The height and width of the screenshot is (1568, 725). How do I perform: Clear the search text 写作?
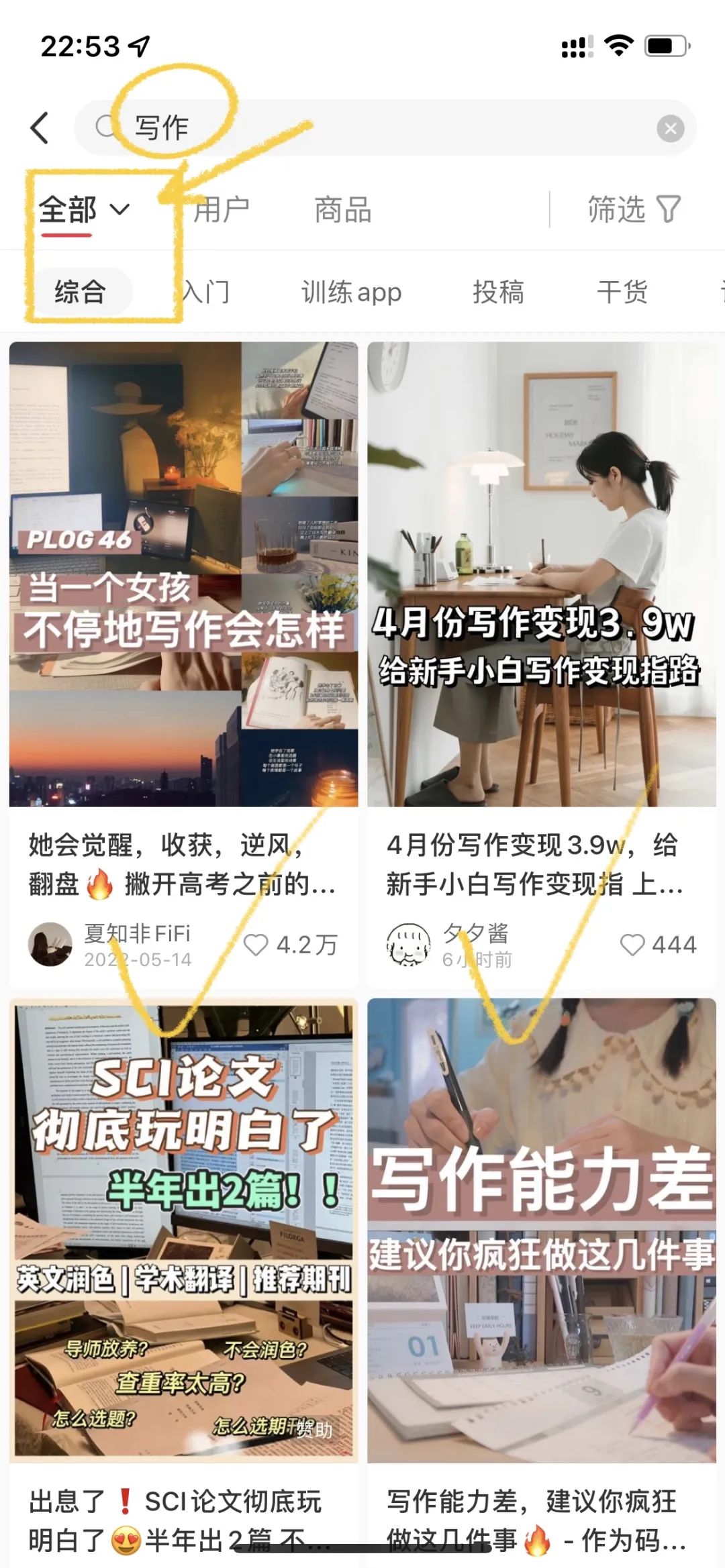[x=670, y=128]
